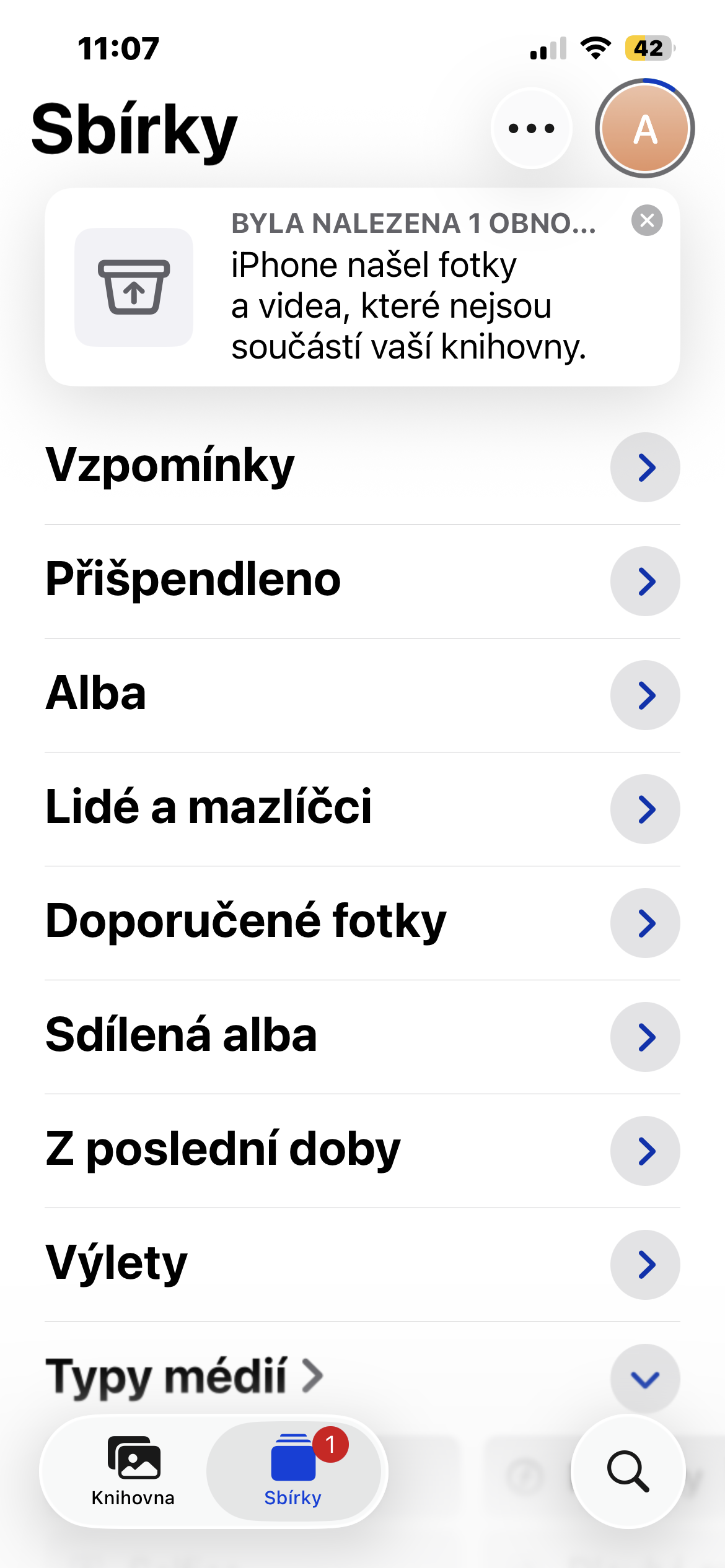Open the Typy médií section
Image resolution: width=725 pixels, height=1568 pixels.
pos(184,1376)
